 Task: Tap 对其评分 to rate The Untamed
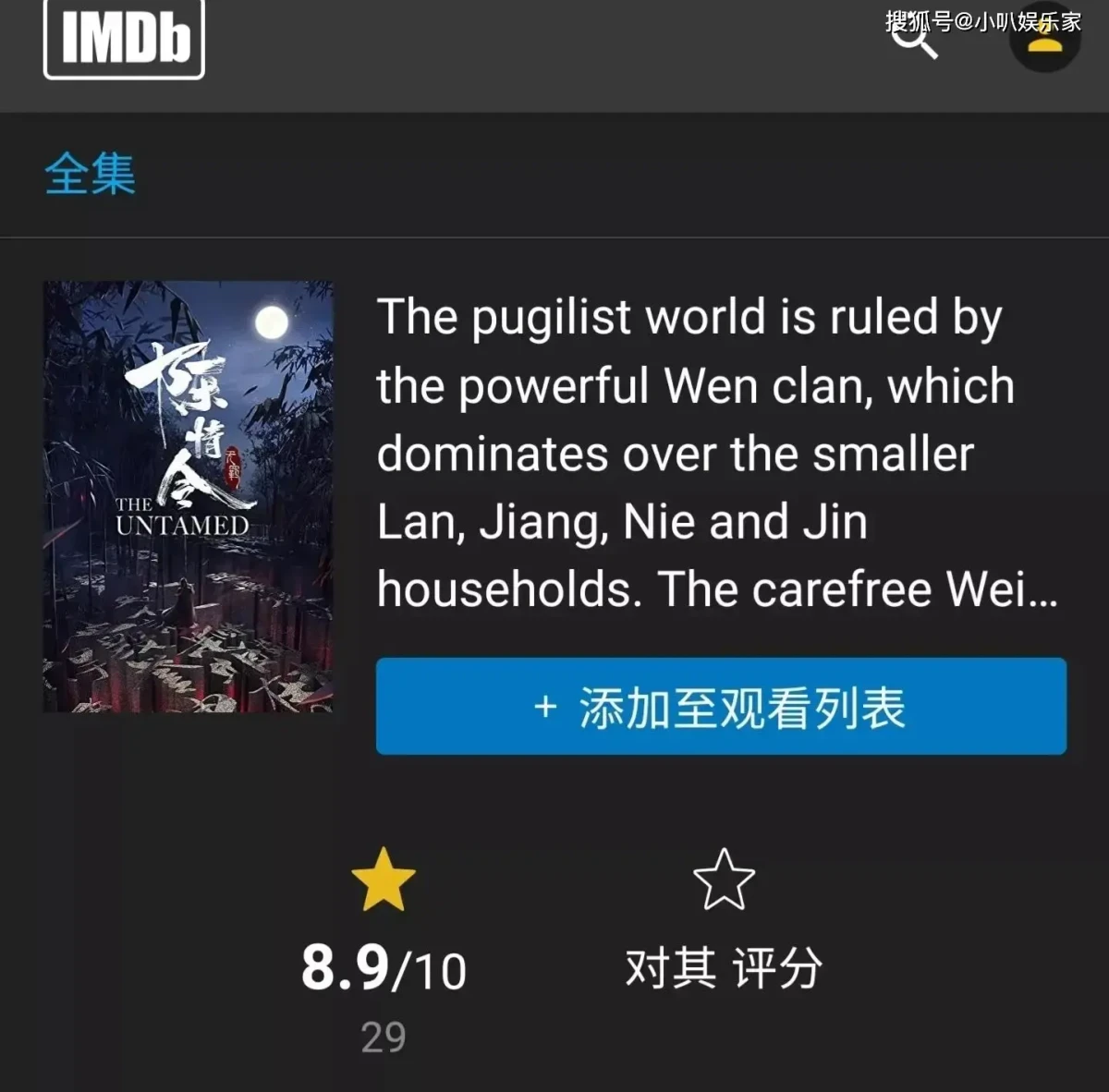[724, 924]
